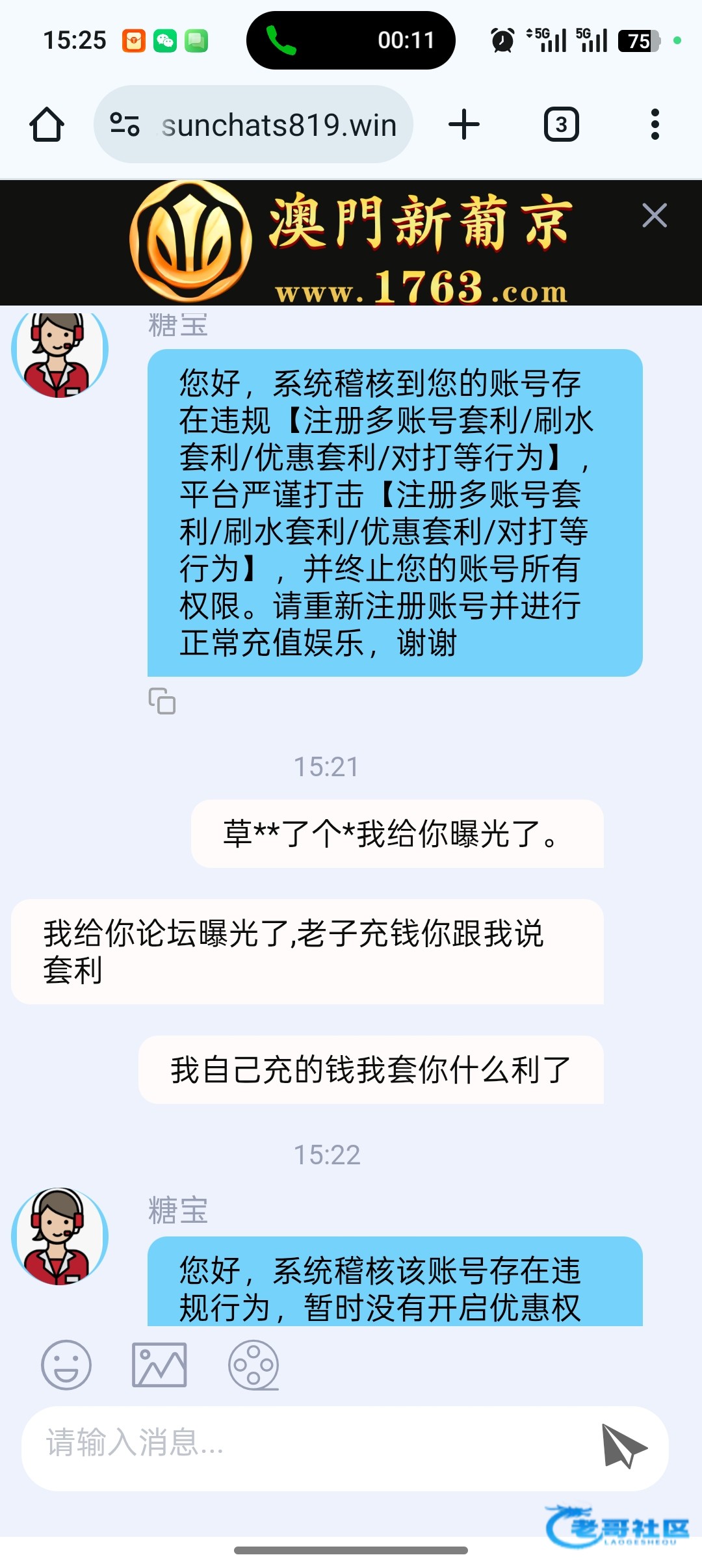Tap the sunchats819.win address bar
Image resolution: width=702 pixels, height=1568 pixels.
click(279, 125)
